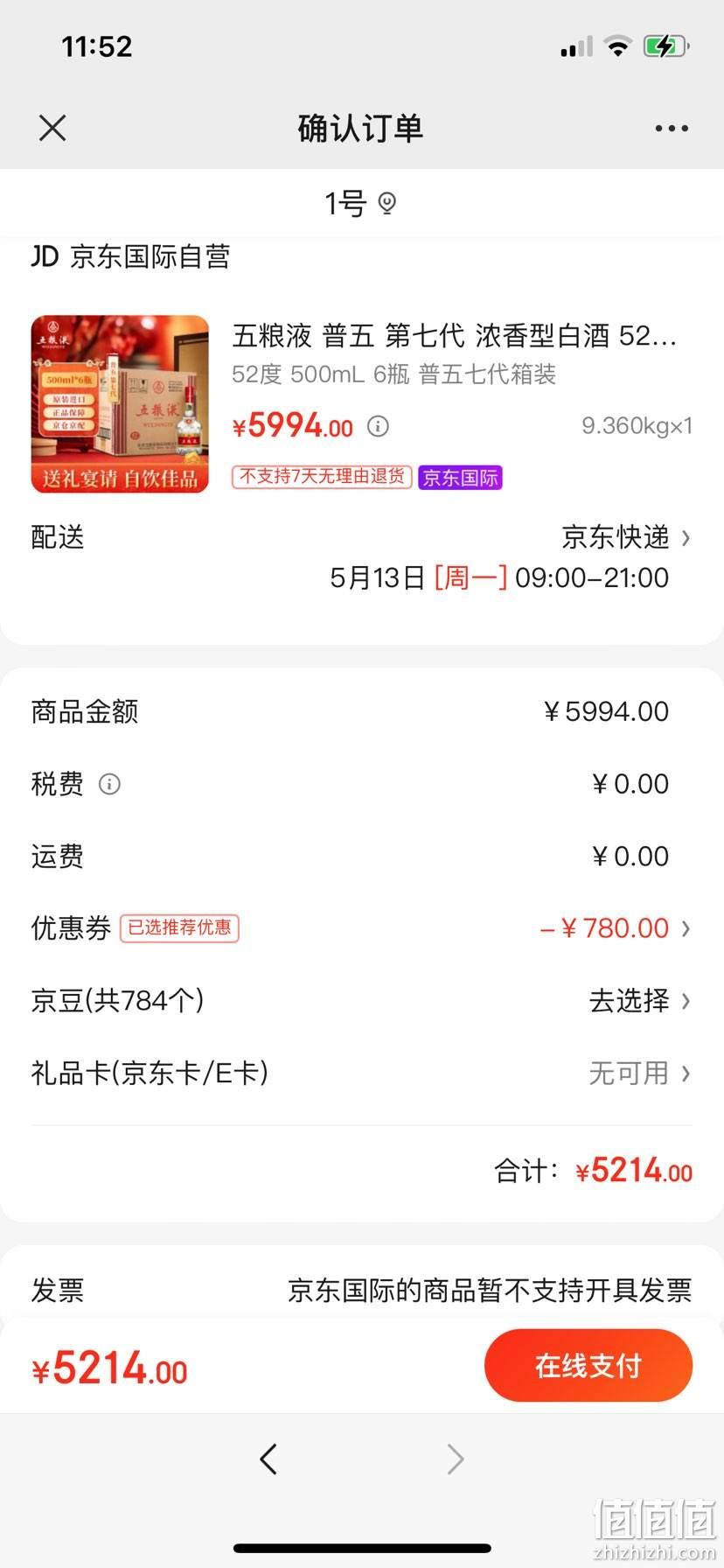724x1568 pixels.
Task: Tap 在线支付 to pay online
Action: click(x=588, y=1366)
